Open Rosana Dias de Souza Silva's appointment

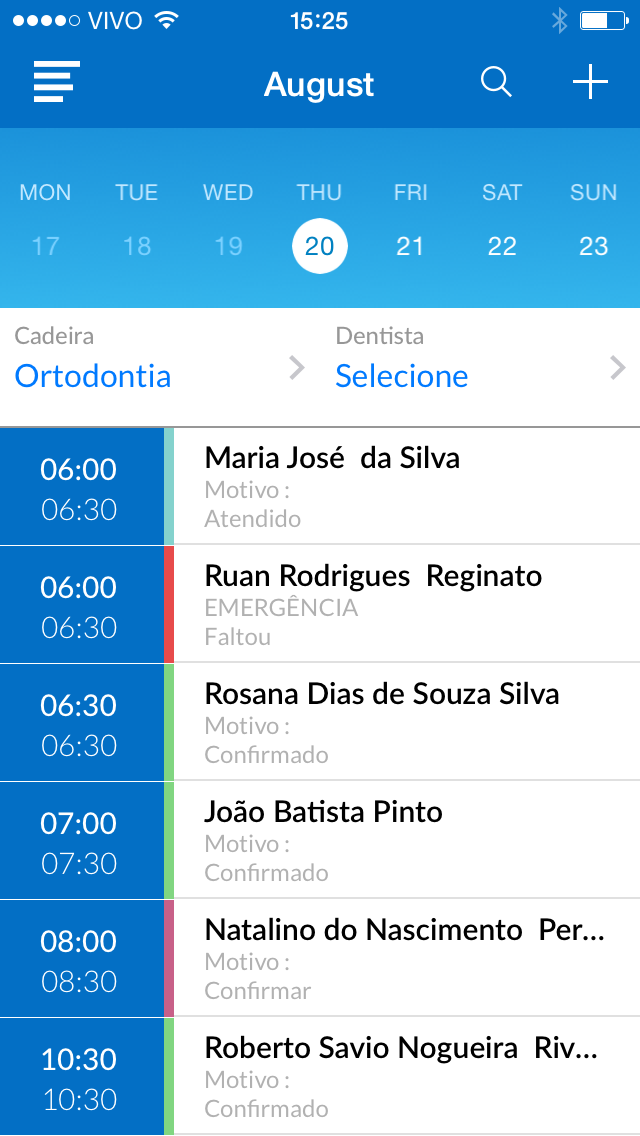coord(320,722)
